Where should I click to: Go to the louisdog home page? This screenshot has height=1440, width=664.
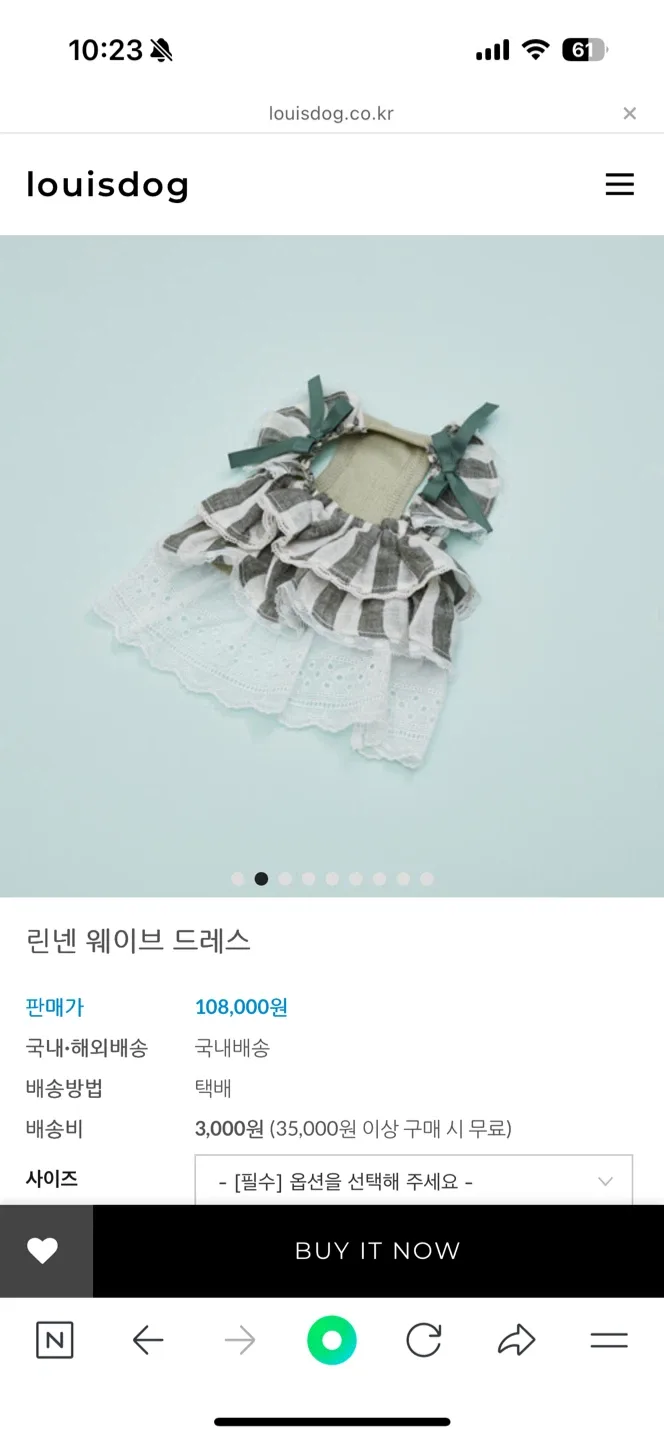pyautogui.click(x=107, y=185)
